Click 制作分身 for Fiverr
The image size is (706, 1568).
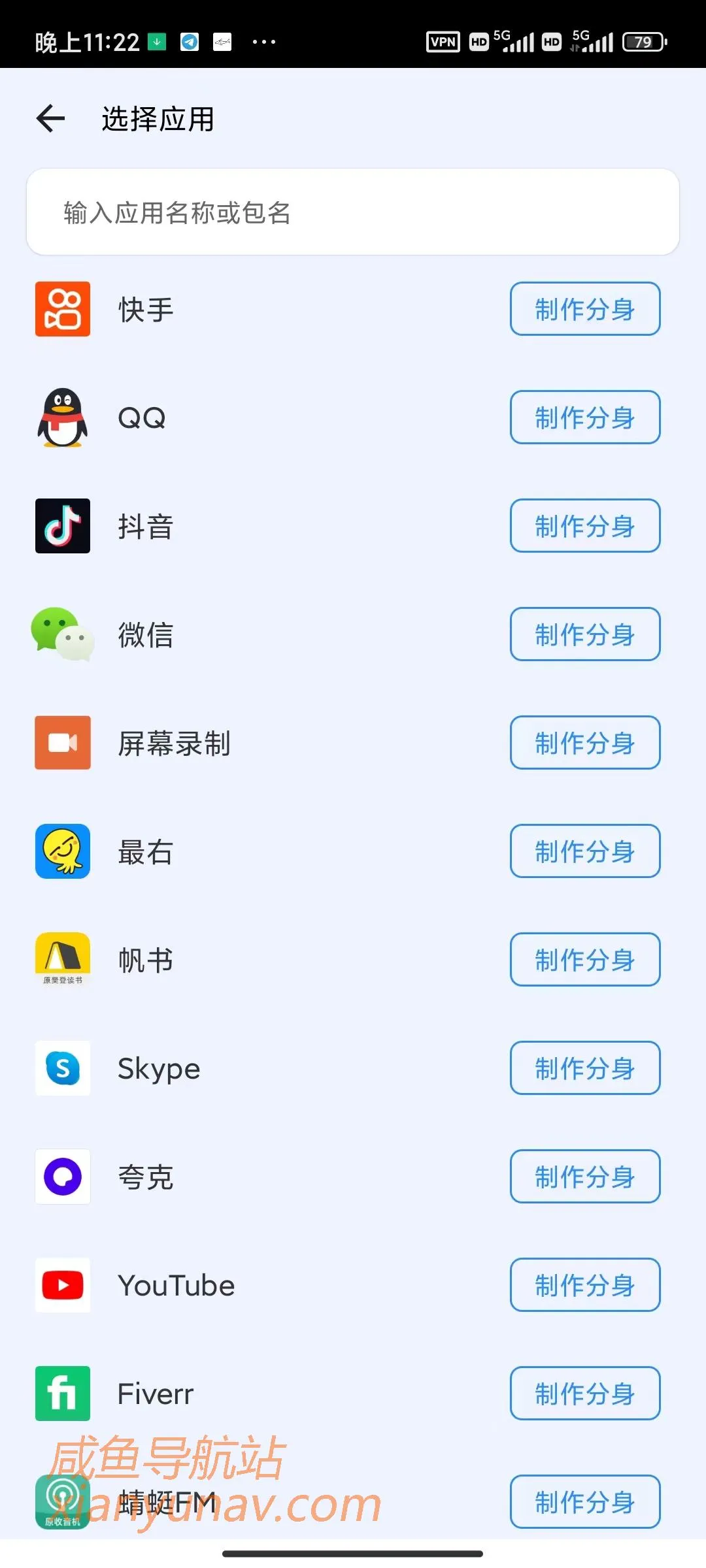tap(585, 1394)
